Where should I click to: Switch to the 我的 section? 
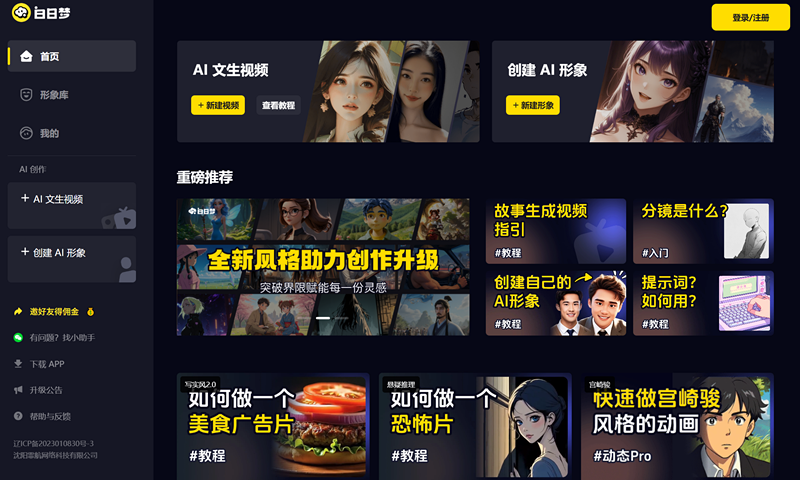coord(49,133)
